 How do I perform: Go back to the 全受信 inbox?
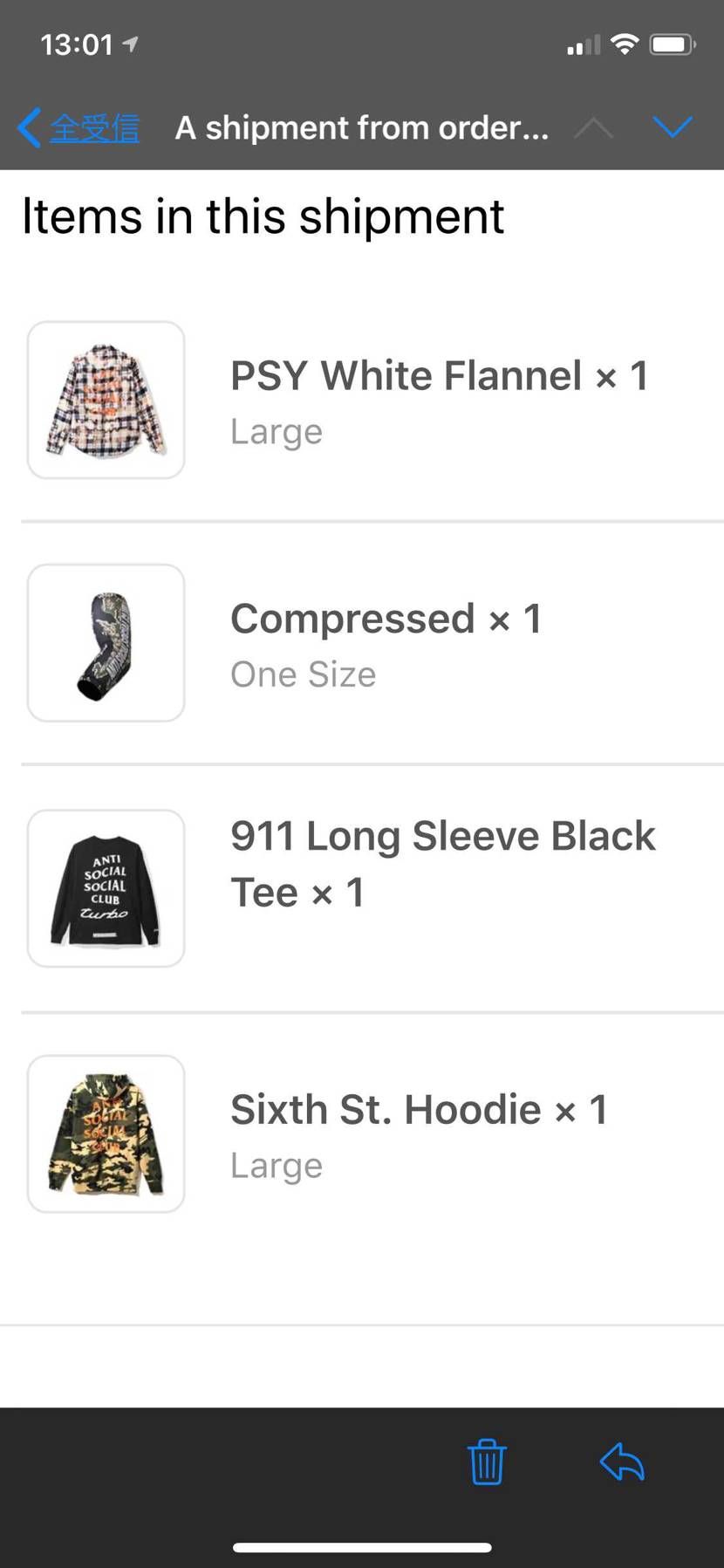point(79,128)
